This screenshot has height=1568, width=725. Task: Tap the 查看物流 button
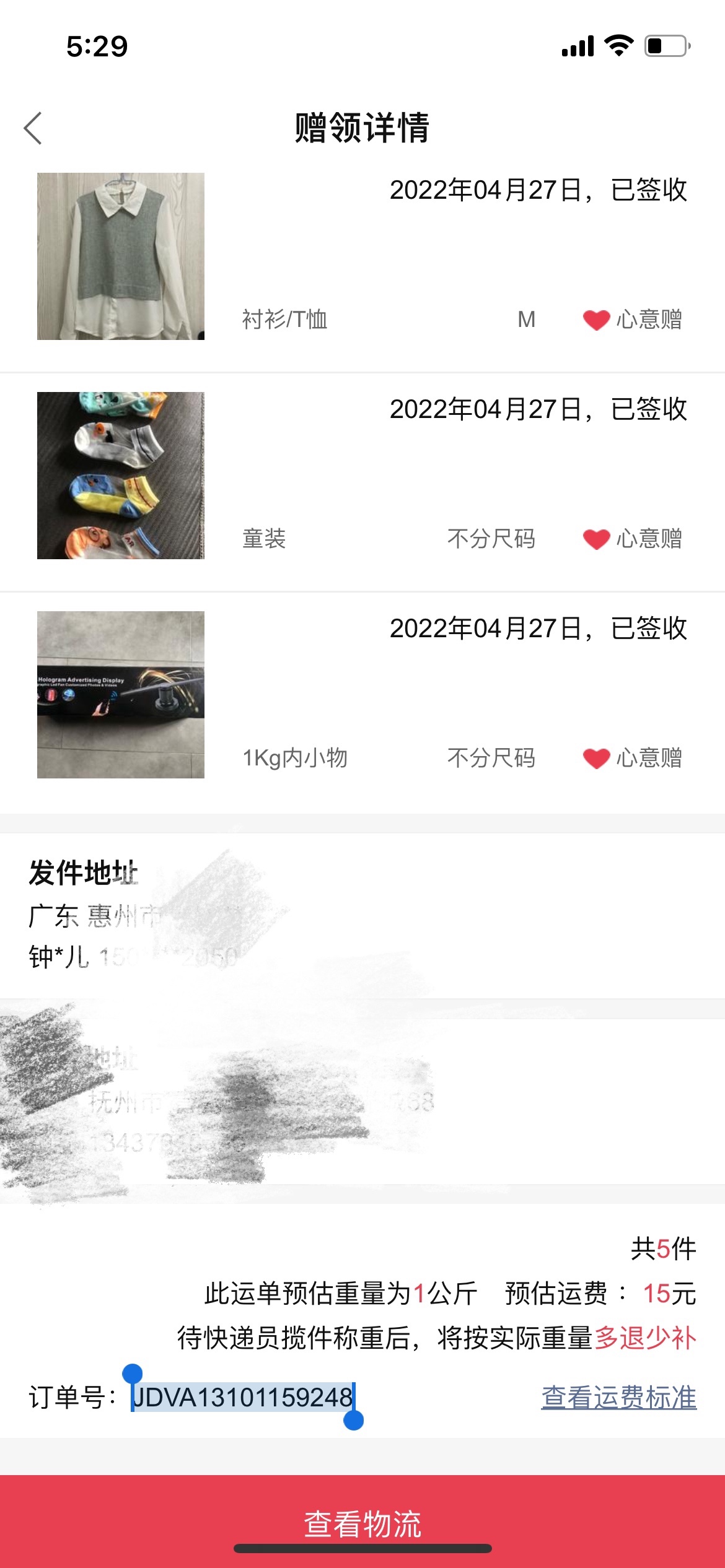pyautogui.click(x=362, y=1522)
